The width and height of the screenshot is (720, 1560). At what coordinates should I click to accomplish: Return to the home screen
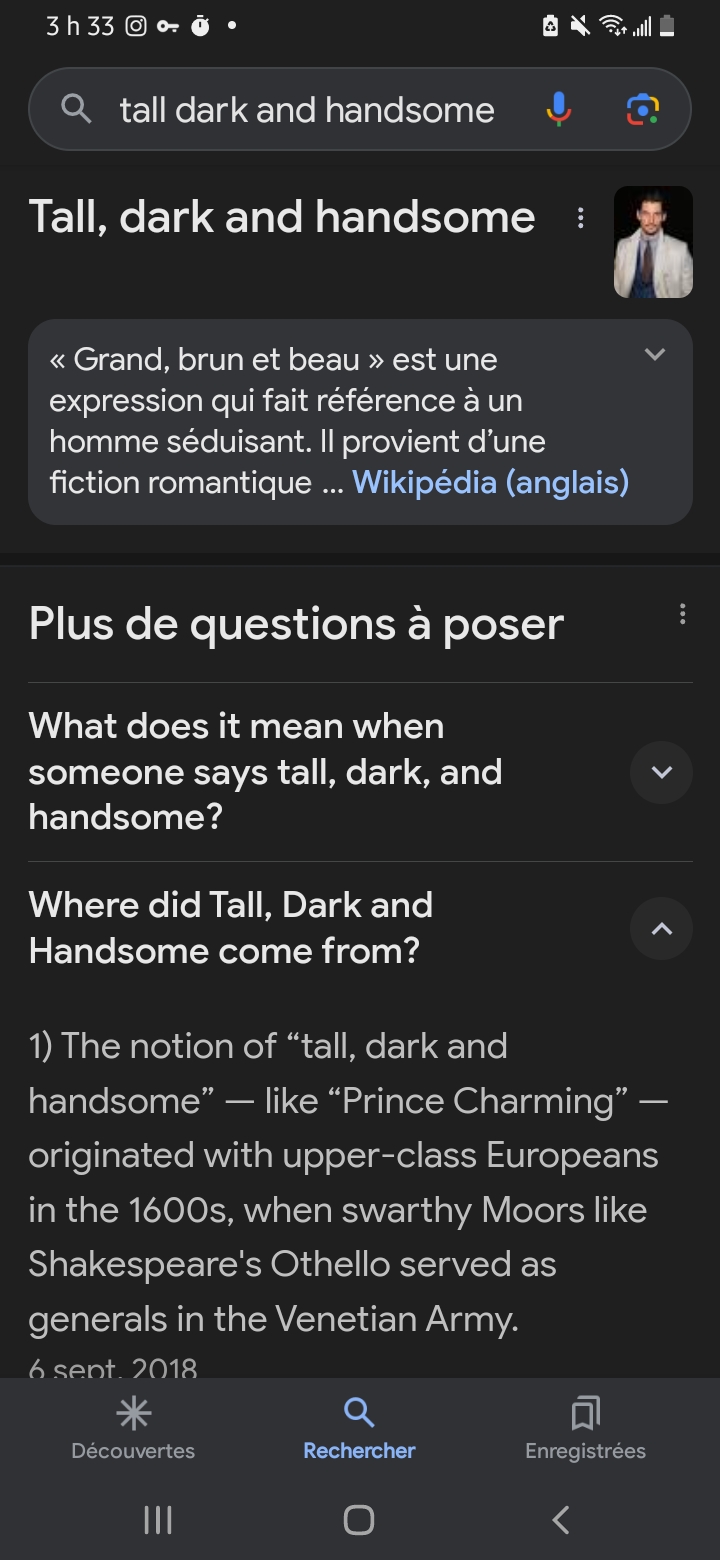pyautogui.click(x=359, y=1520)
